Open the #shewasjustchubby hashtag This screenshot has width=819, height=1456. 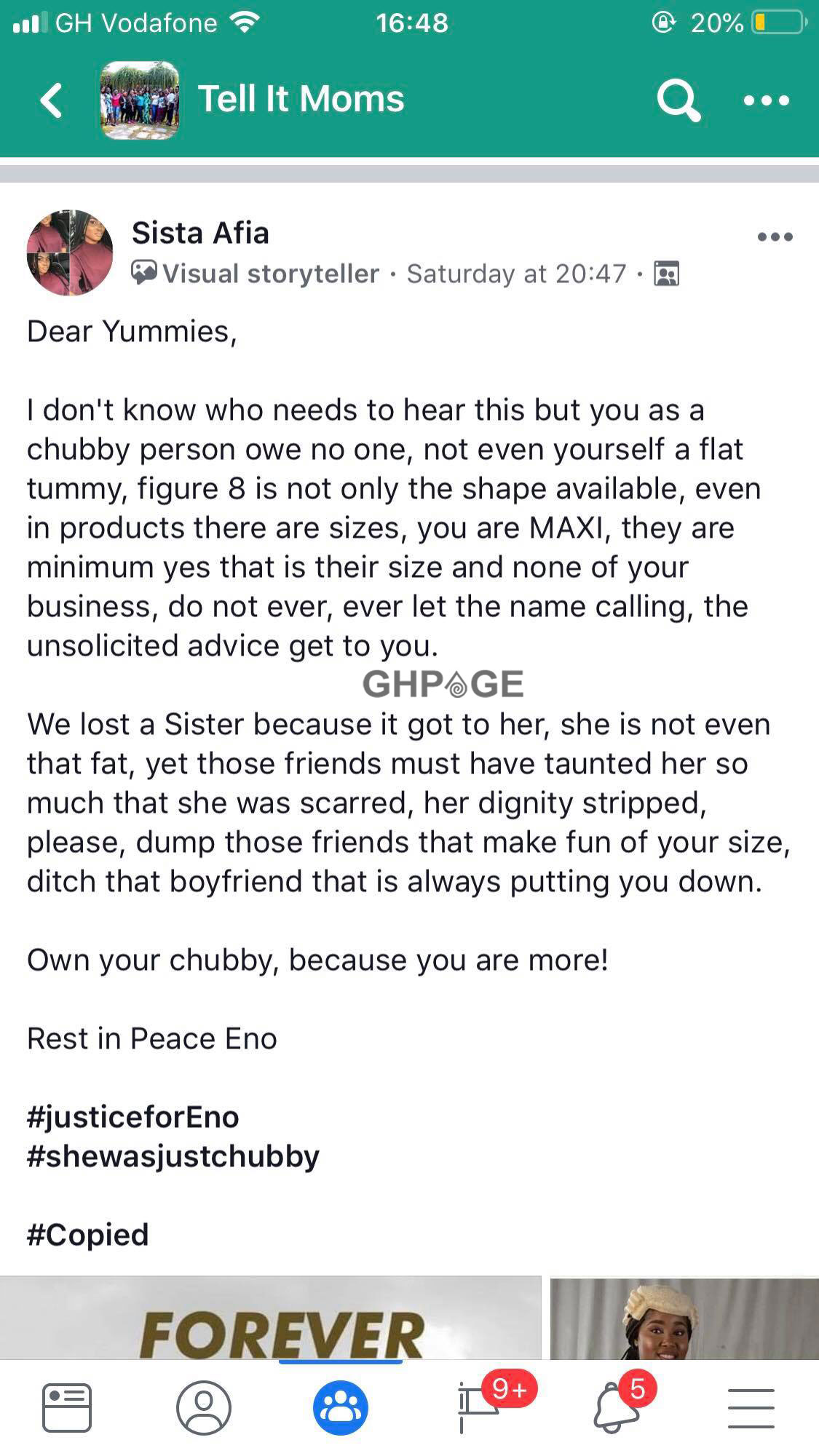pyautogui.click(x=173, y=1156)
